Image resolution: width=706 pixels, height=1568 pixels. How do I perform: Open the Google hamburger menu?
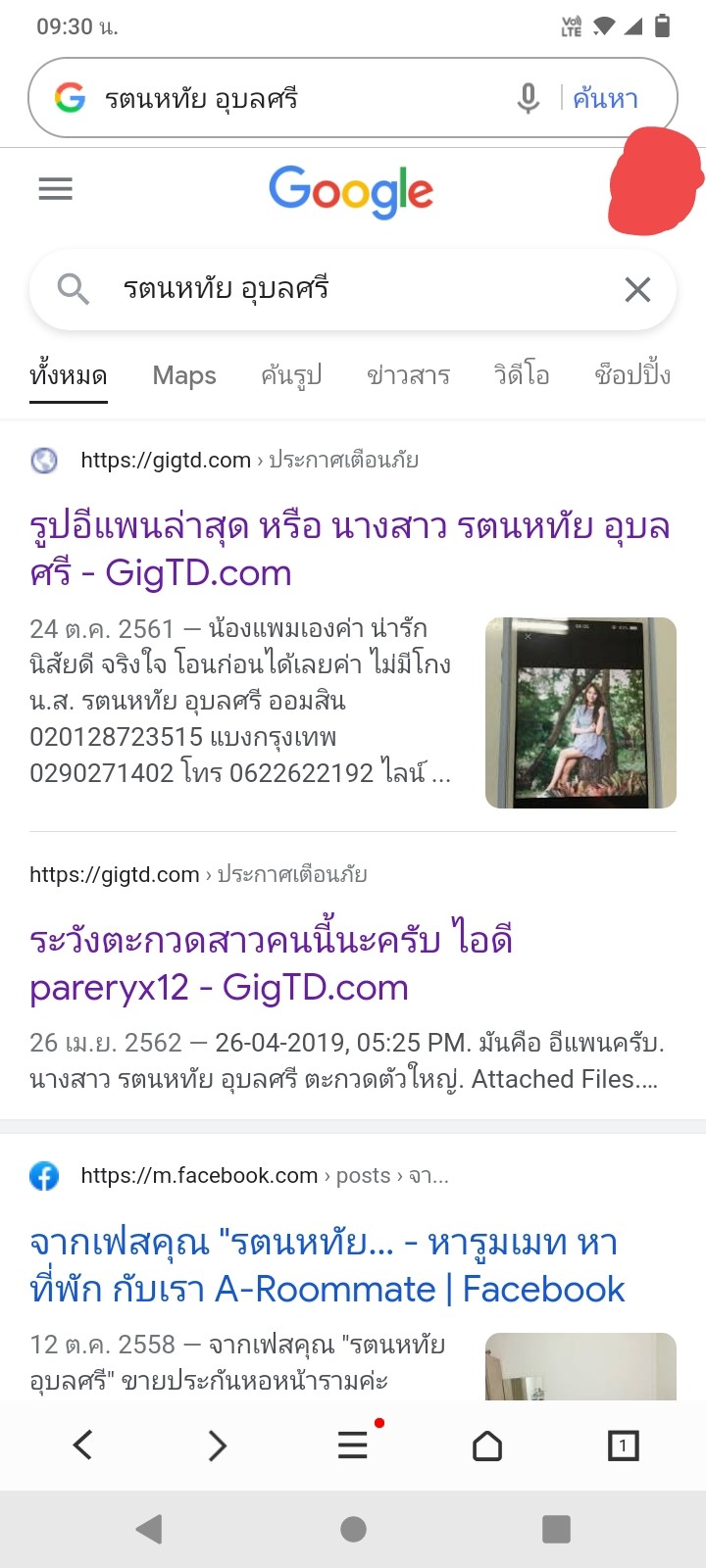coord(56,189)
